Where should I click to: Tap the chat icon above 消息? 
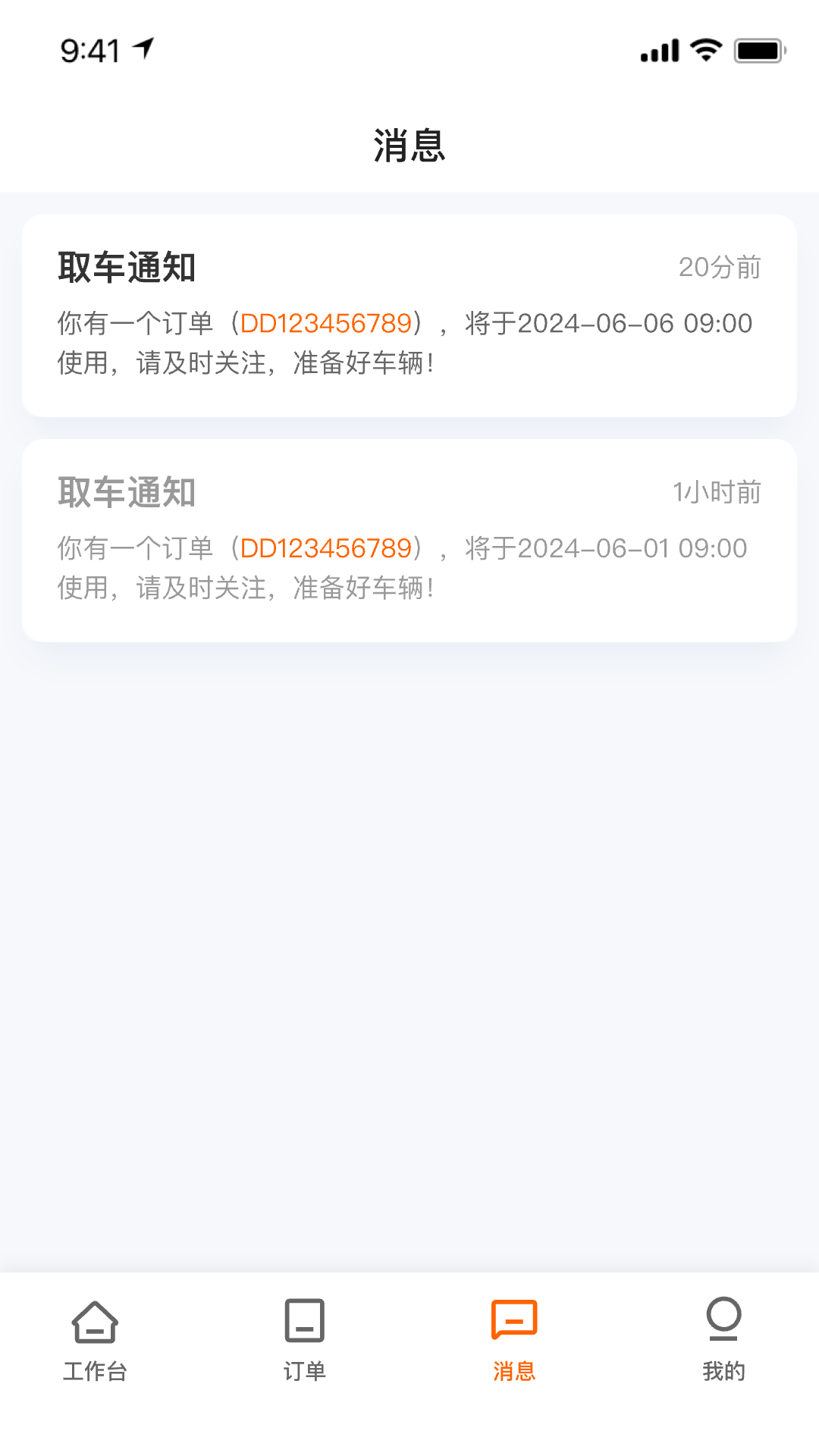[513, 1319]
